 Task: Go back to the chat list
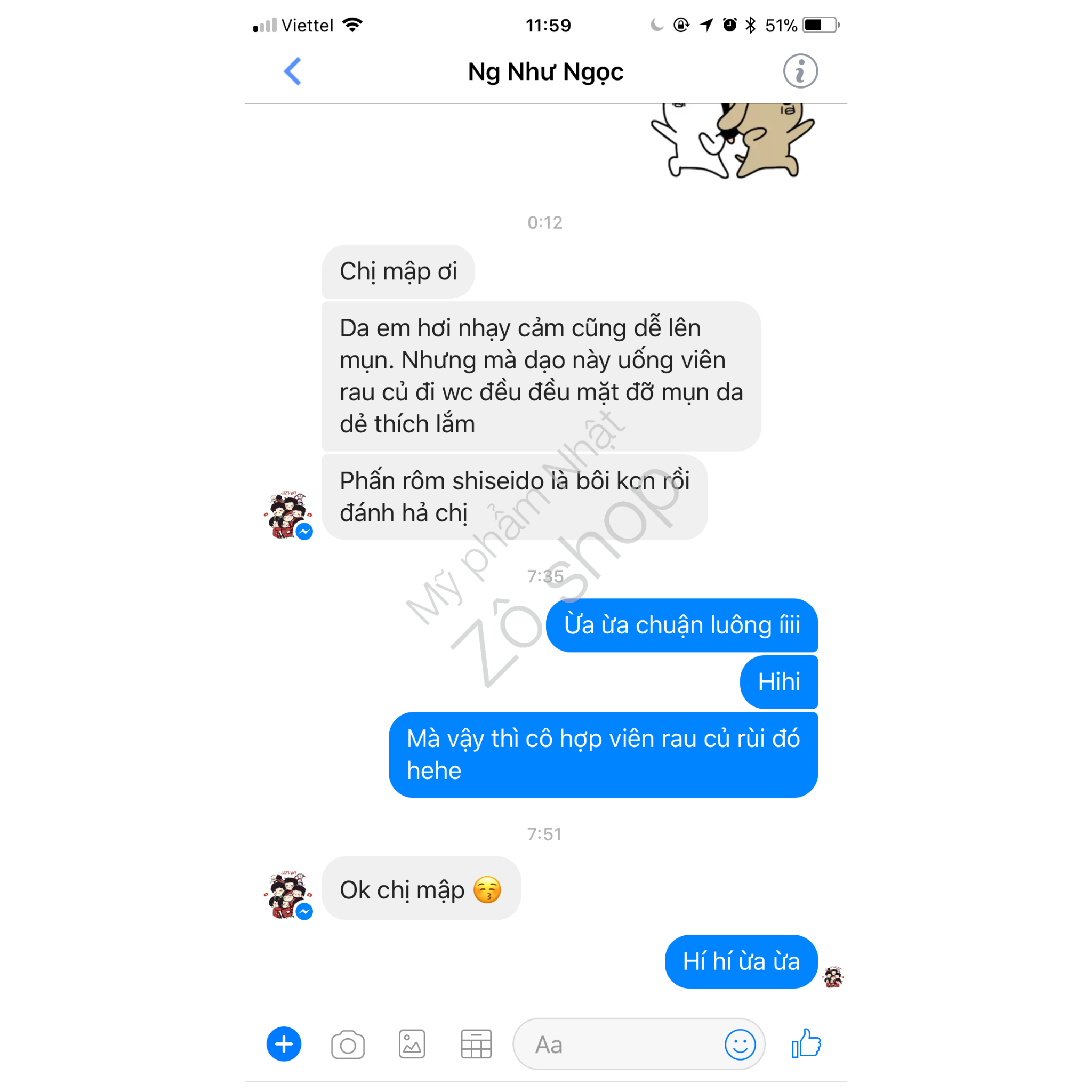click(x=293, y=71)
